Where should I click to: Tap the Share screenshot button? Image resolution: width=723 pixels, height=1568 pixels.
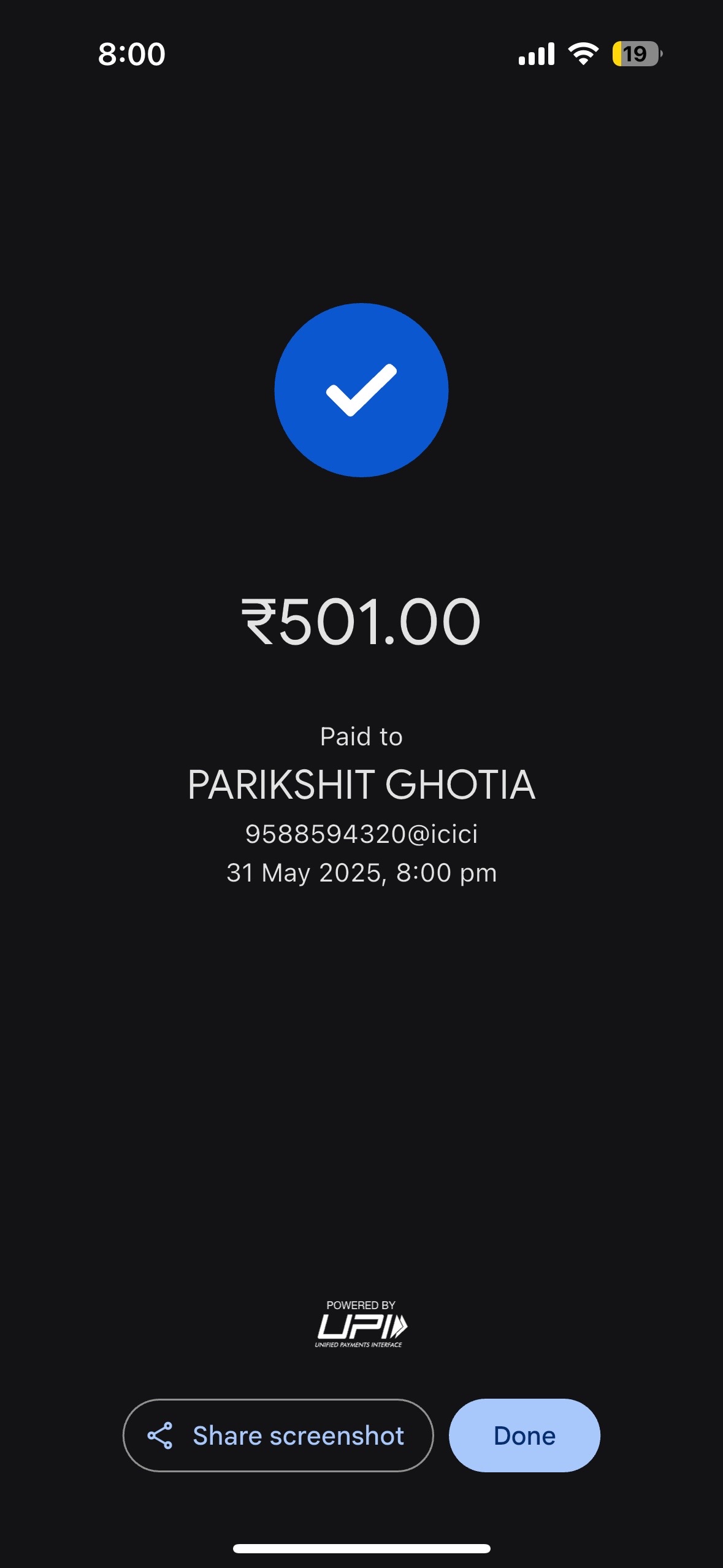click(278, 1435)
